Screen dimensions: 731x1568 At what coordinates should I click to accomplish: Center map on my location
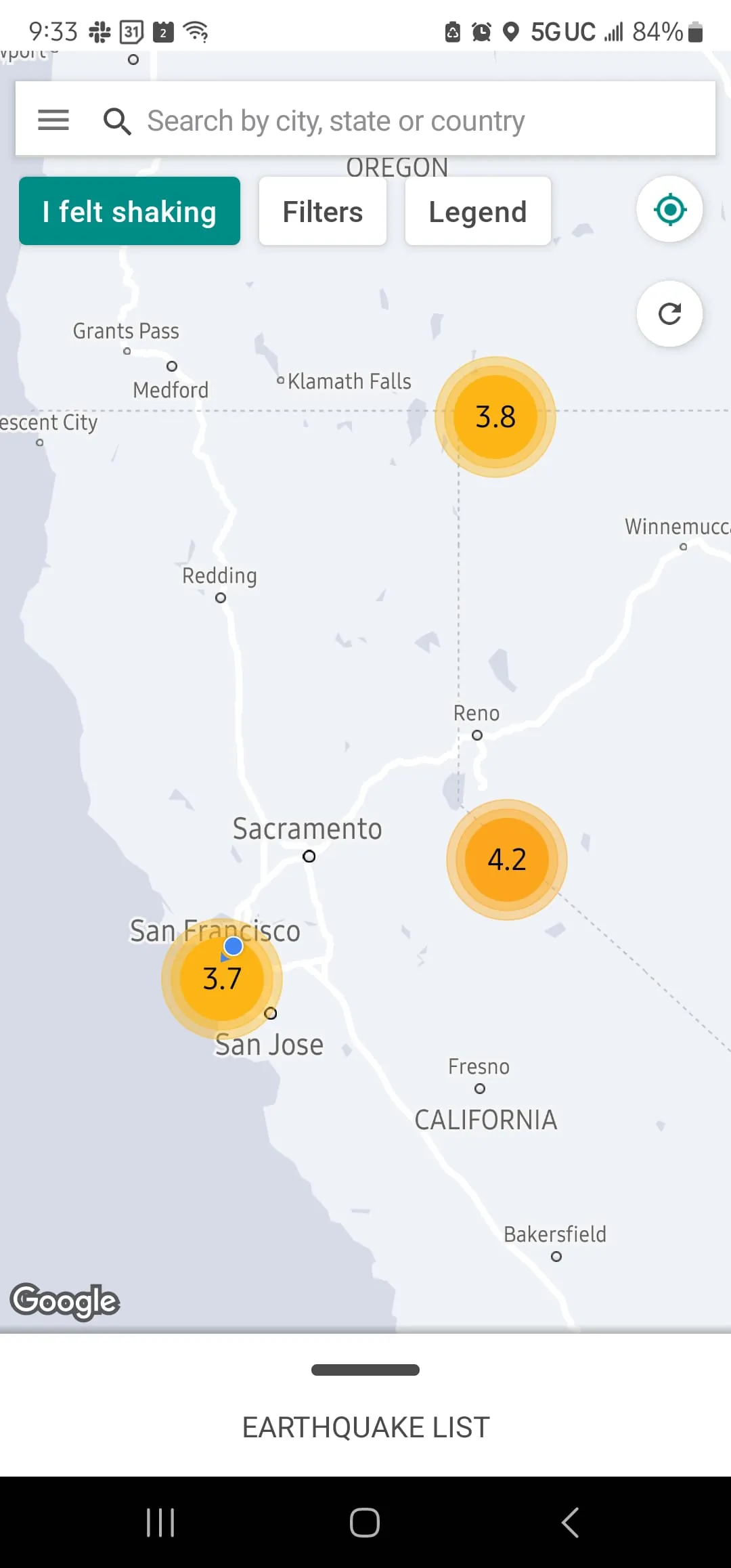(x=669, y=209)
